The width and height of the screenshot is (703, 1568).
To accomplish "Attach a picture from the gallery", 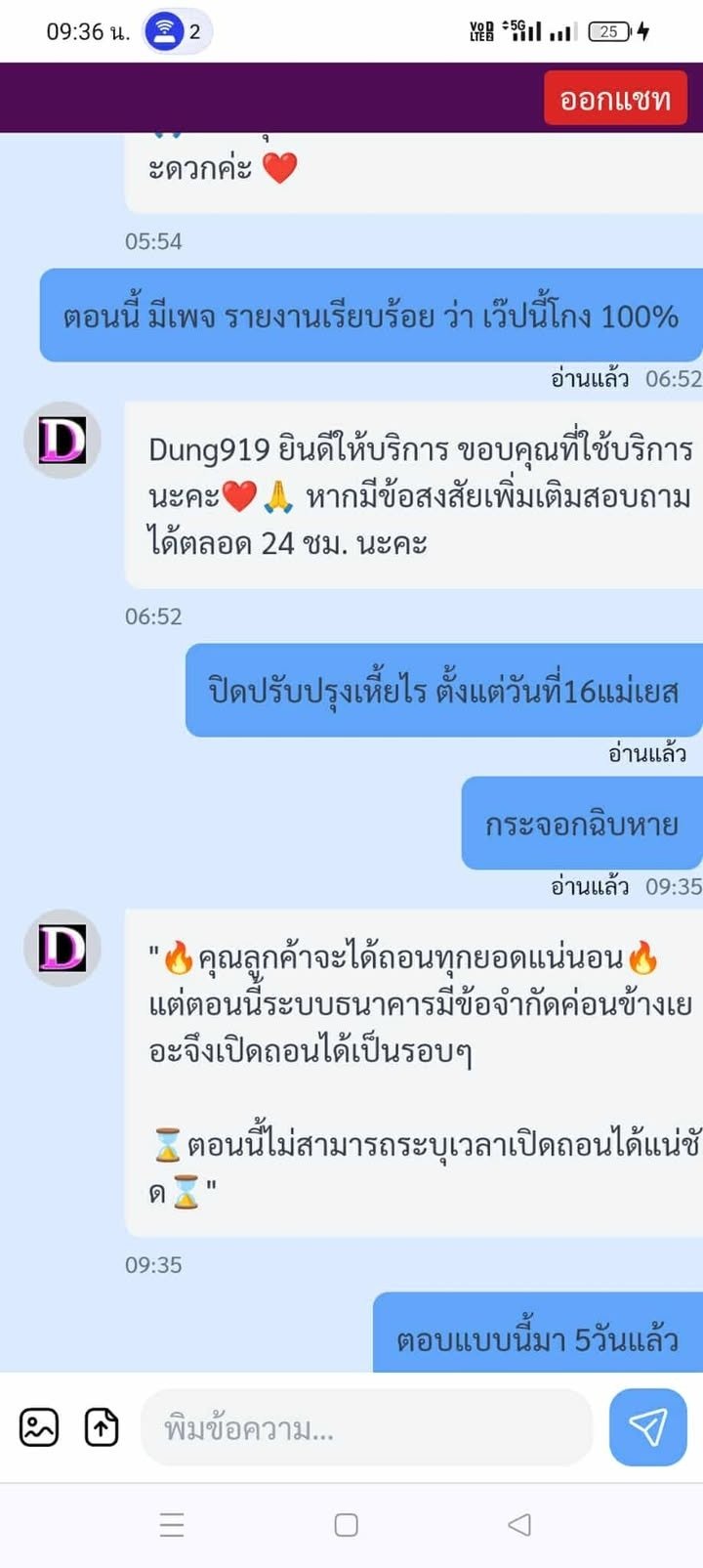I will click(x=39, y=1427).
